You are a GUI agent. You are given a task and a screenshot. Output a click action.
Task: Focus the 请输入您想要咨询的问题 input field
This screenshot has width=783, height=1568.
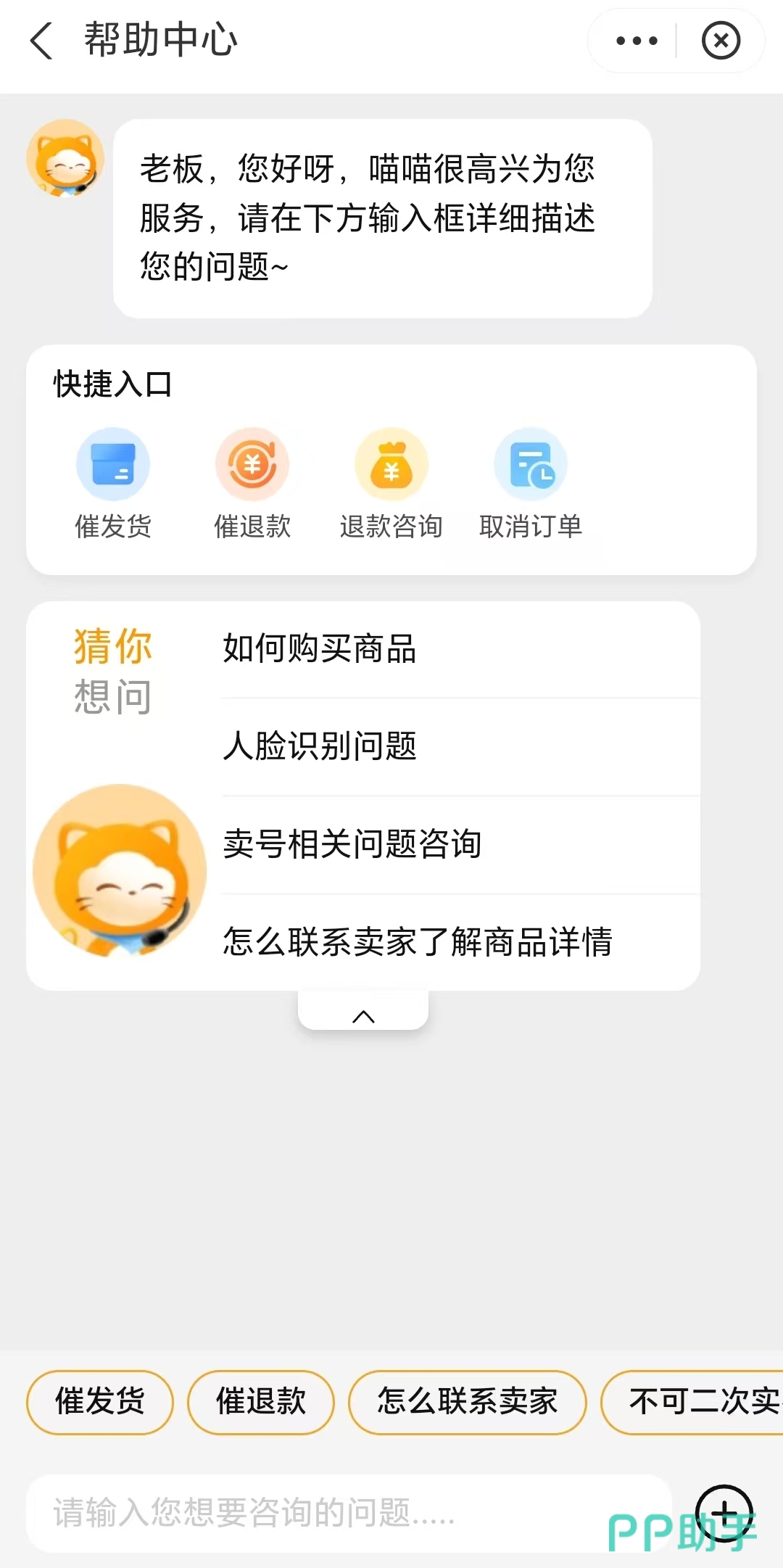(x=348, y=1514)
